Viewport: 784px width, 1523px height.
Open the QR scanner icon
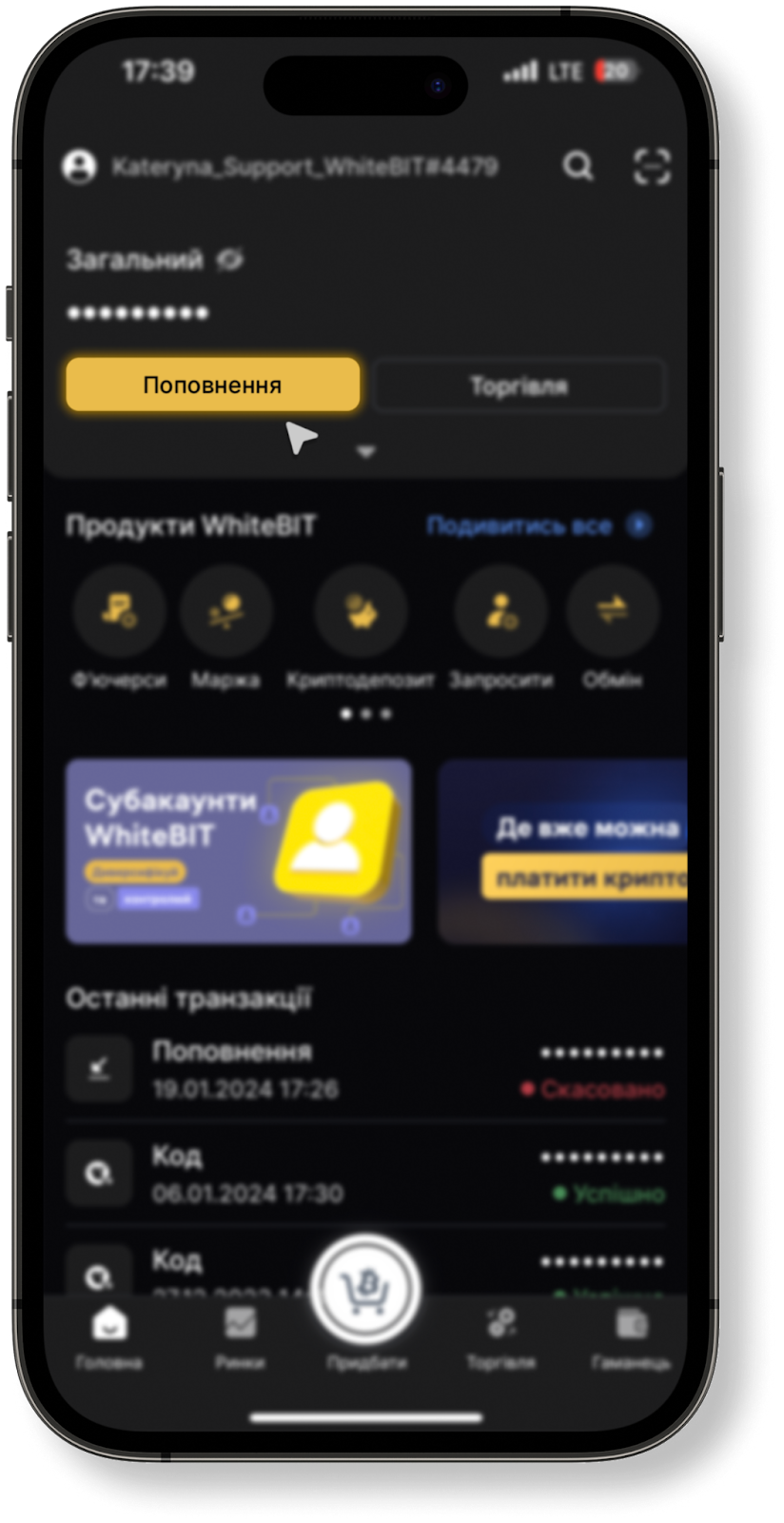(652, 167)
